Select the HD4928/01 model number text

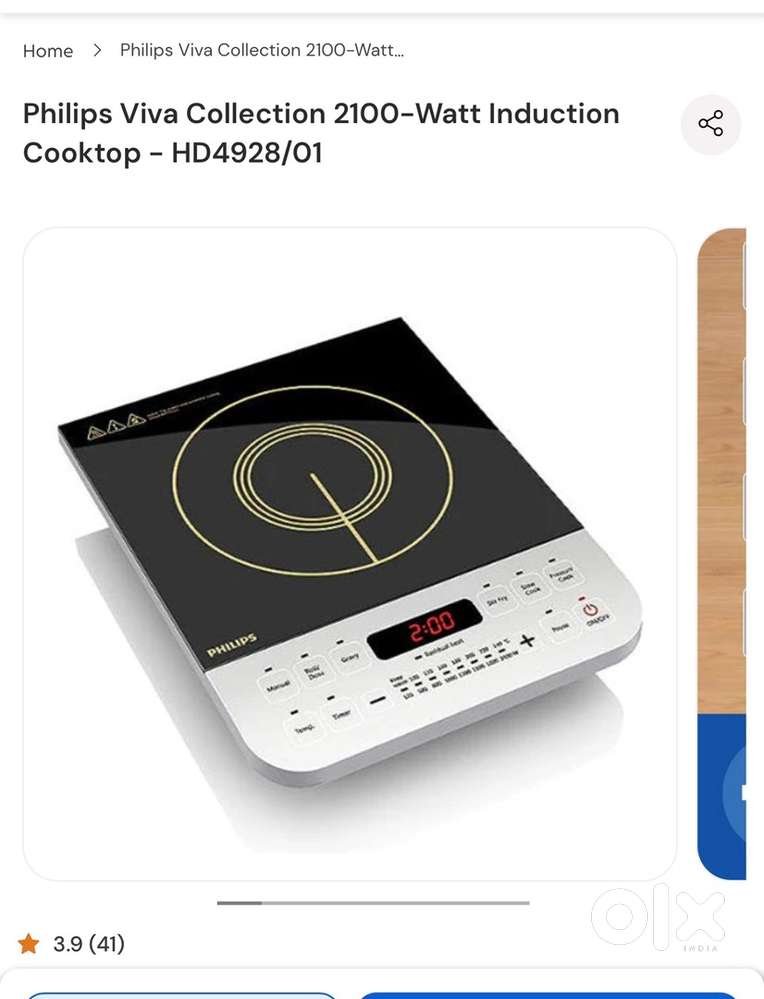point(244,153)
